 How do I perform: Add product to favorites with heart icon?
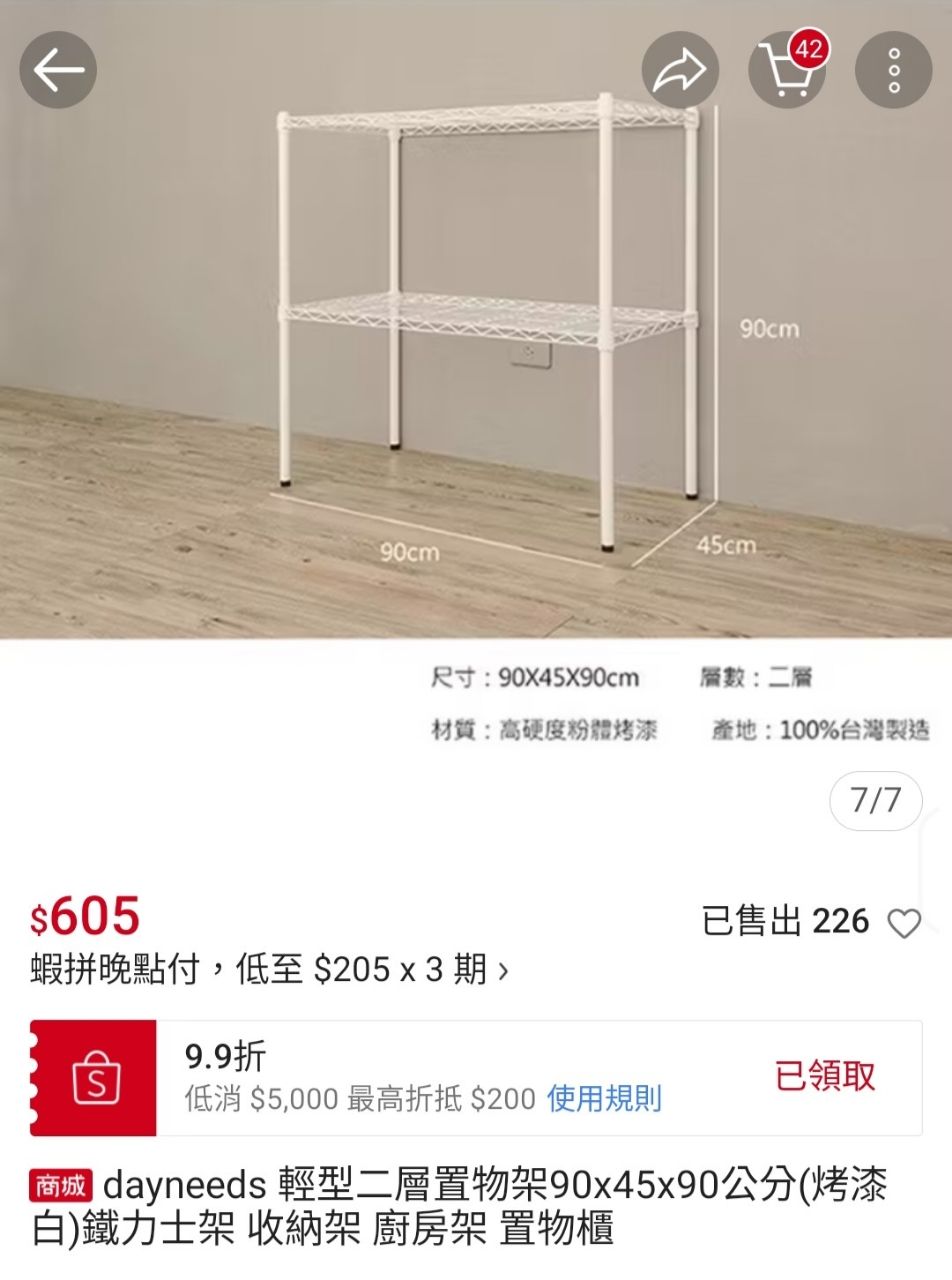pos(904,924)
